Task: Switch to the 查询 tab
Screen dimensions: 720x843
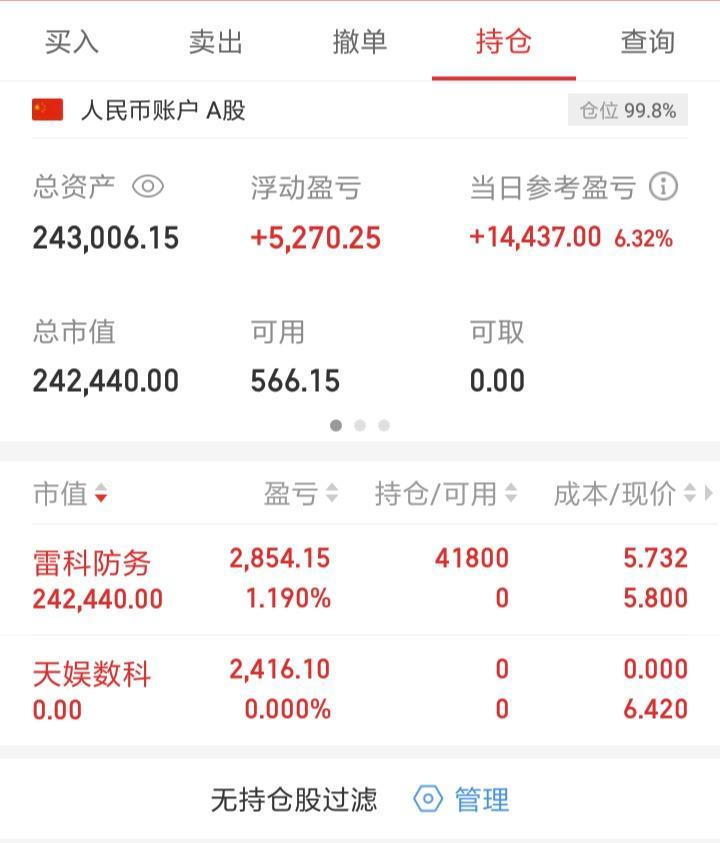Action: click(x=647, y=44)
